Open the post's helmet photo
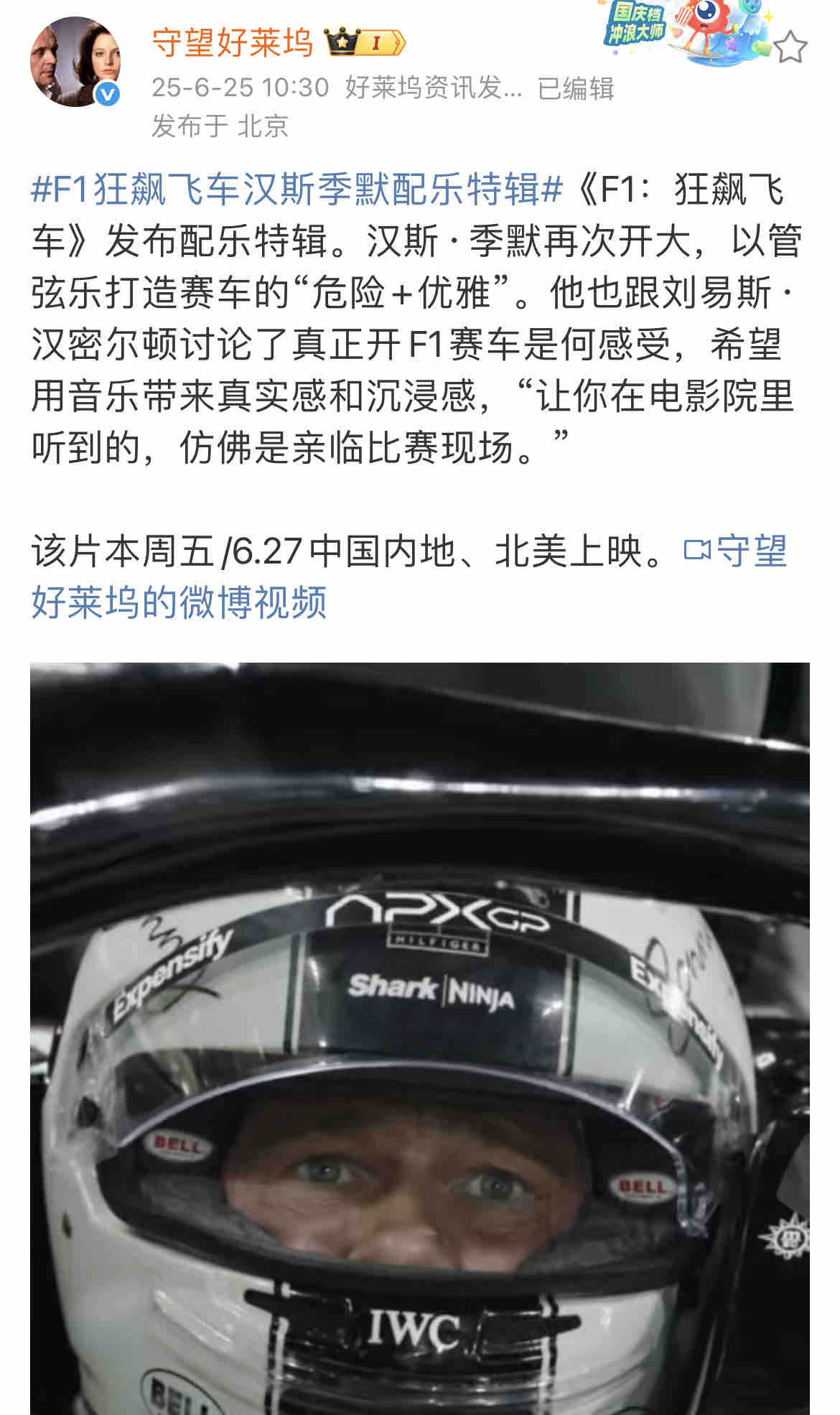The height and width of the screenshot is (1415, 840). [420, 1037]
